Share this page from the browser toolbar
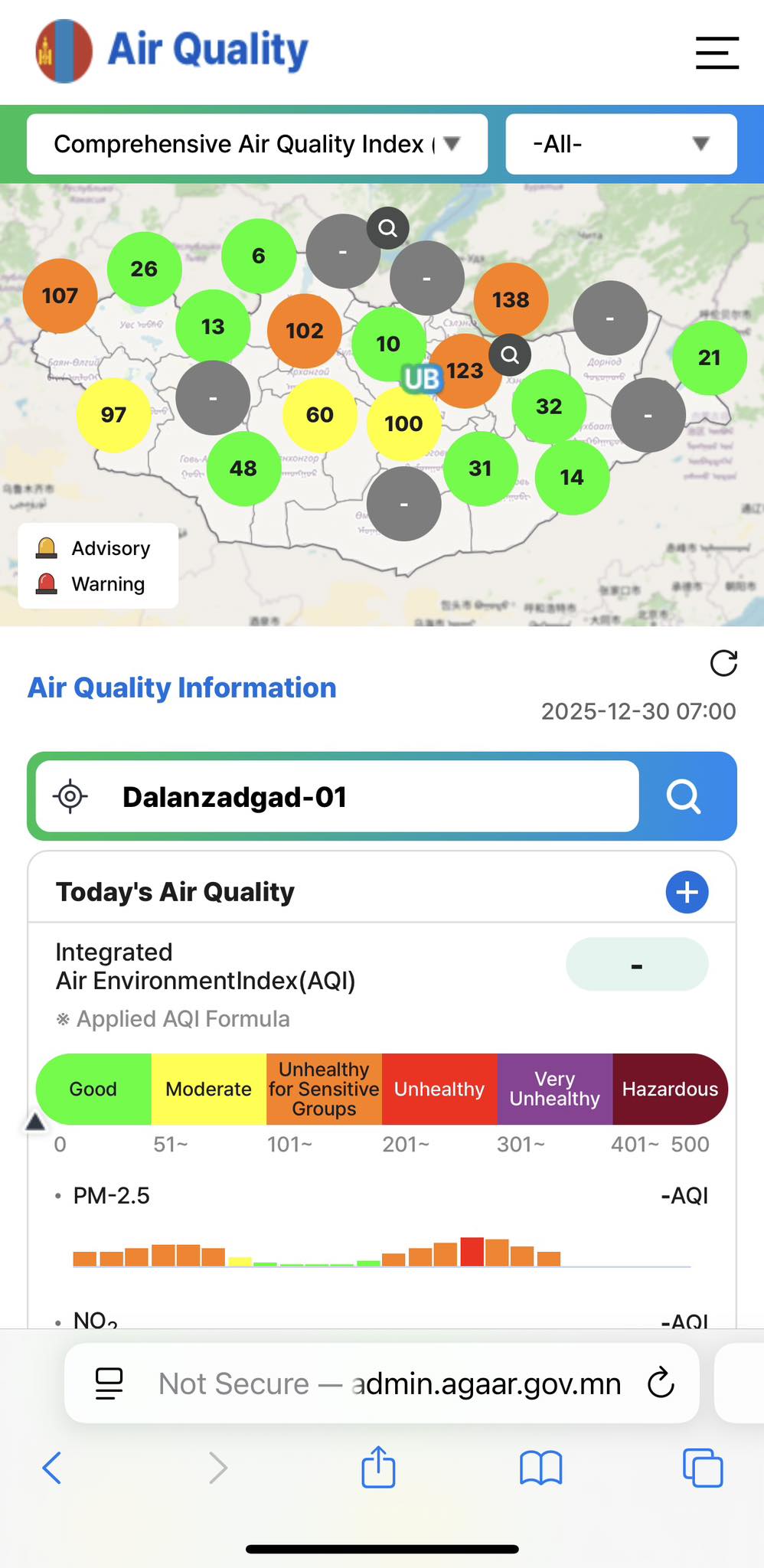Image resolution: width=764 pixels, height=1568 pixels. pos(378,1467)
